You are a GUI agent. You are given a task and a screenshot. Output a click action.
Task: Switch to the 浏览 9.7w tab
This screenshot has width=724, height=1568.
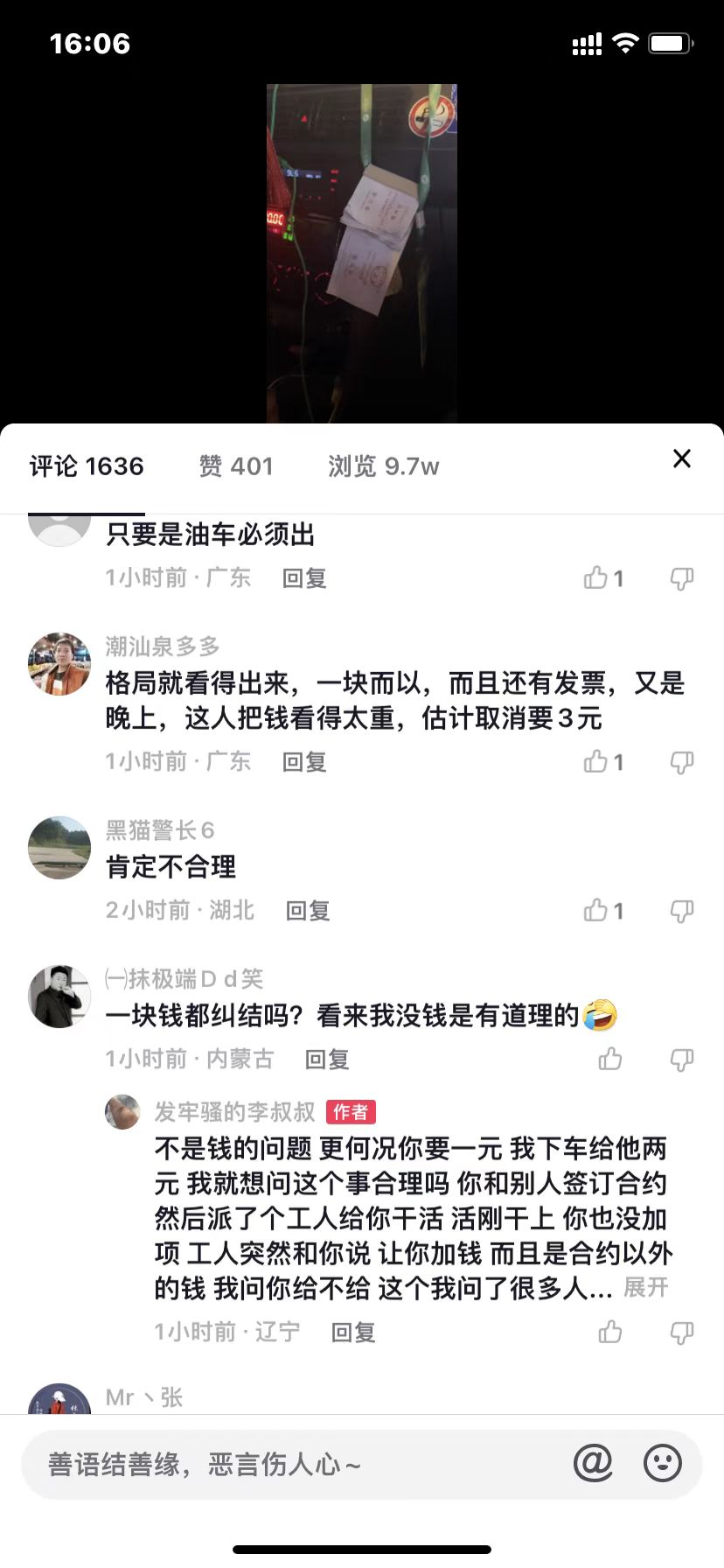tap(386, 466)
